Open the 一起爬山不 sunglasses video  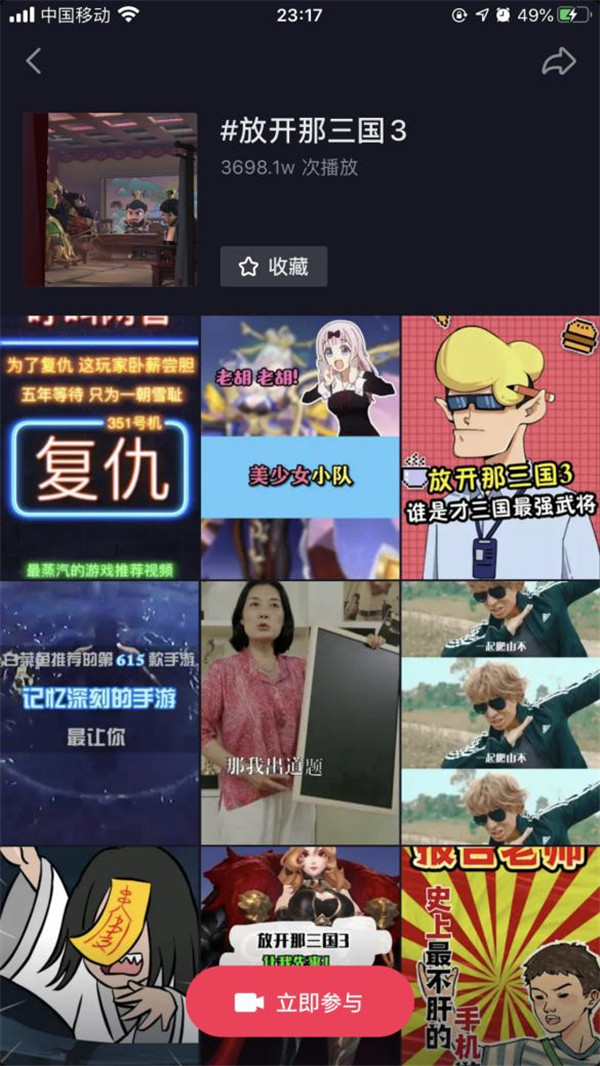click(x=500, y=712)
